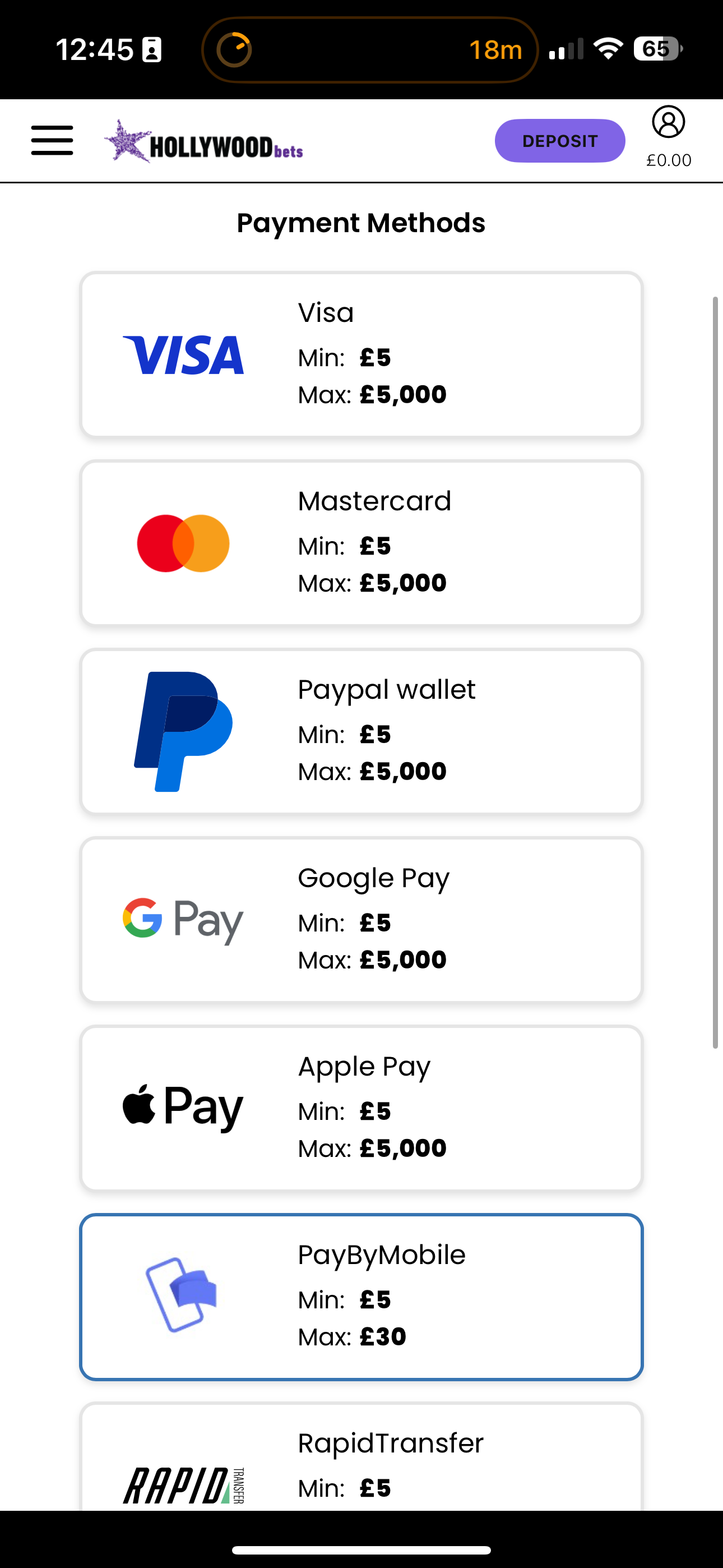Open the PayByMobile payment card
Screen dimensions: 723x1568
coord(361,1297)
